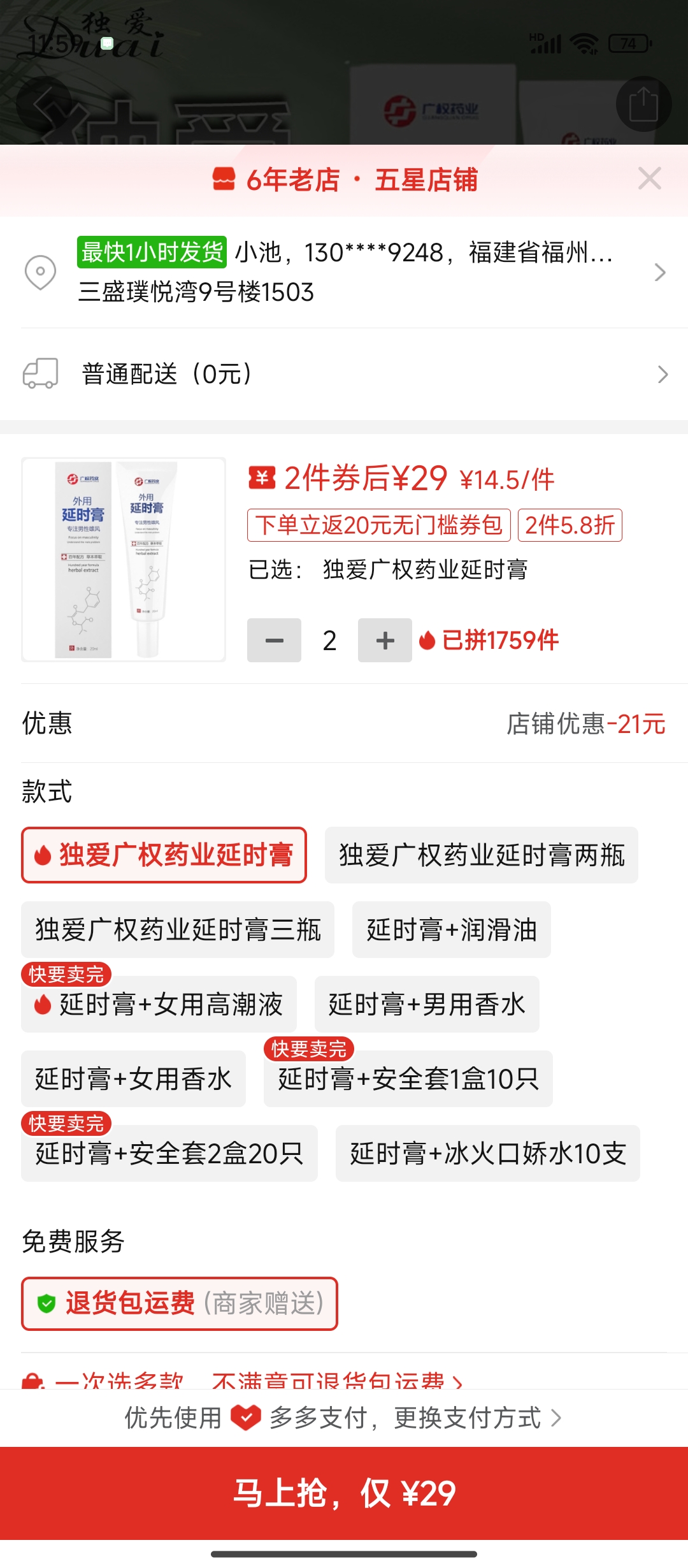This screenshot has width=688, height=1568.
Task: Choose the 延时膏+女用香水 option
Action: [133, 1079]
